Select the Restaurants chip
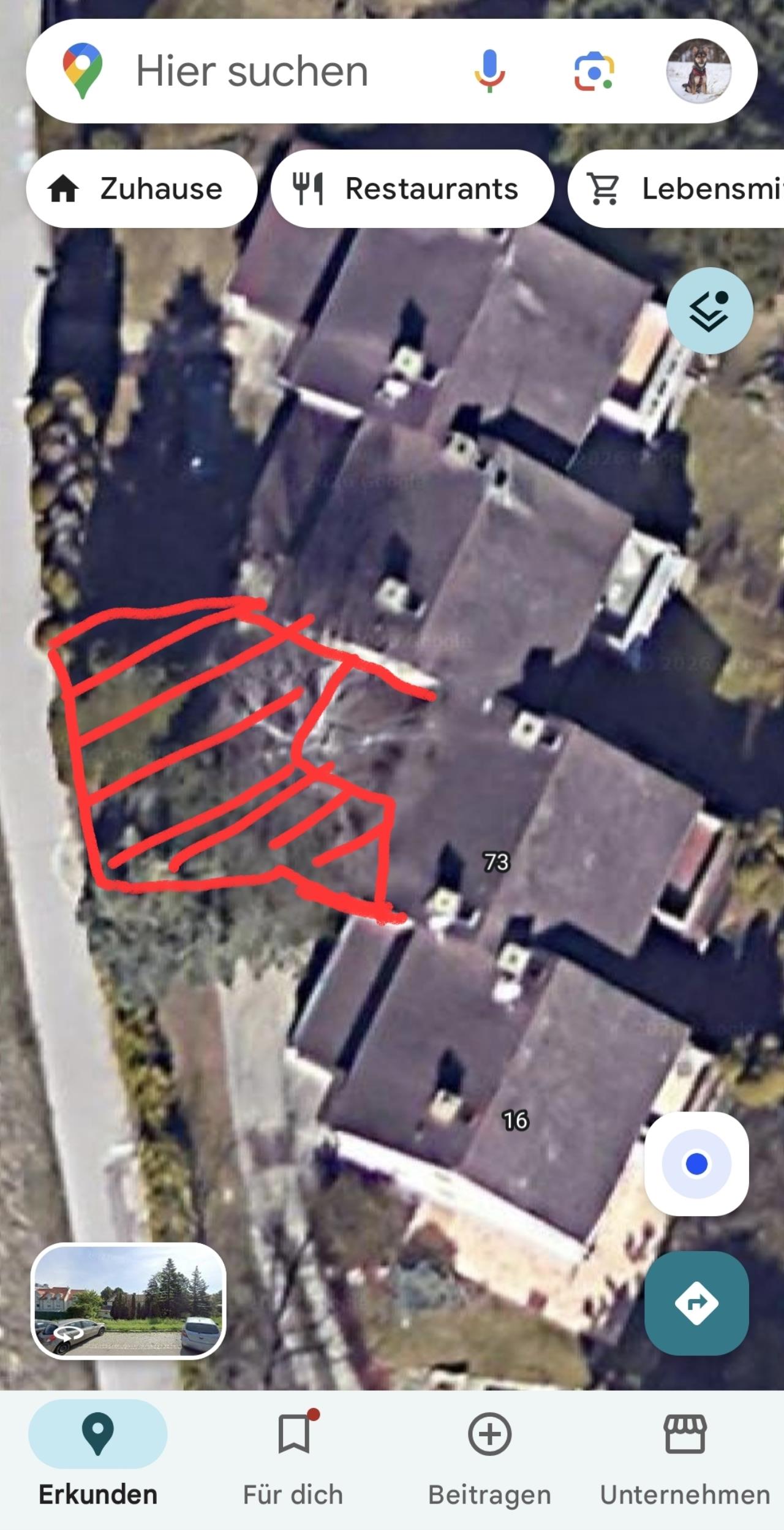Screen dimensions: 784x1530 pos(412,189)
